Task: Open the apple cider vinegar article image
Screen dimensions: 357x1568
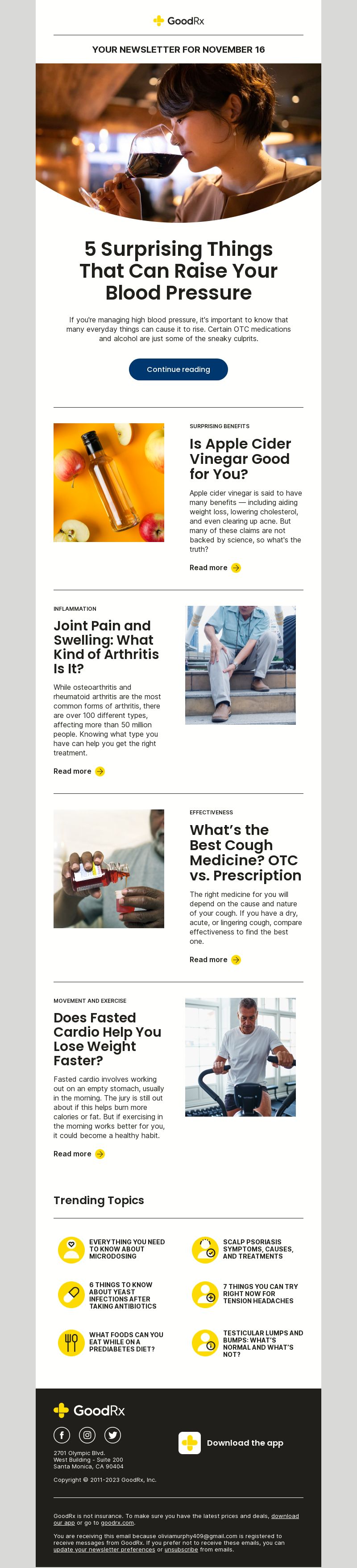Action: click(109, 482)
